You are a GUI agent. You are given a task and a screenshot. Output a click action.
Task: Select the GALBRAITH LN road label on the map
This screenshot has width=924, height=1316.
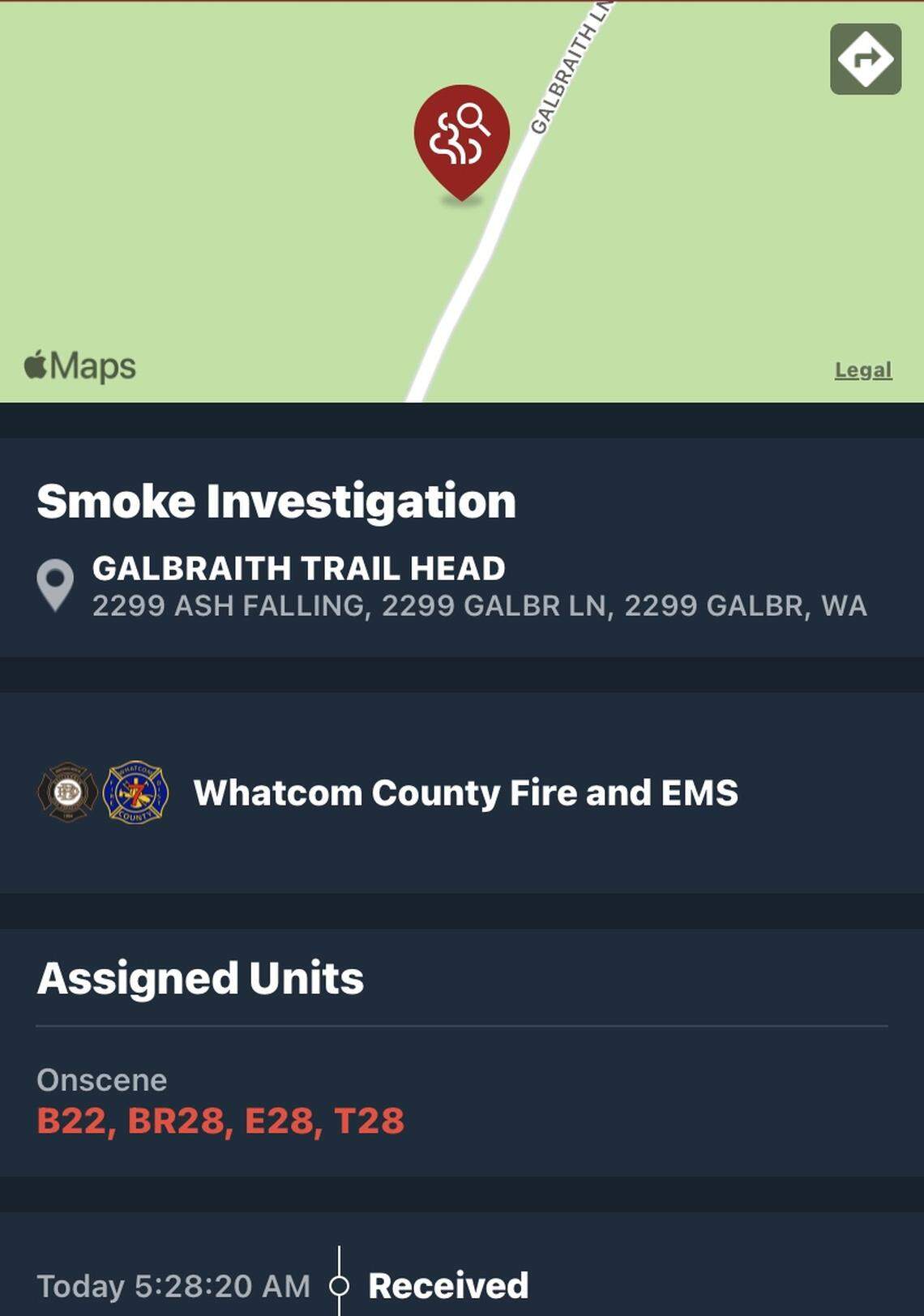(570, 69)
